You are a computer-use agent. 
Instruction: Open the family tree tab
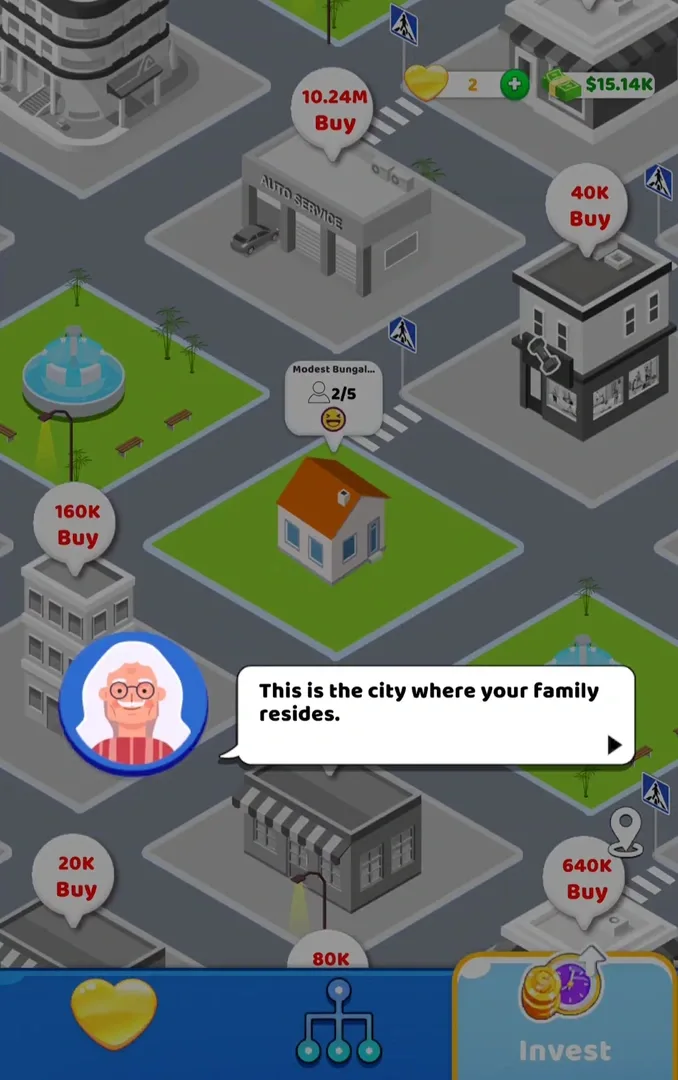pos(339,1023)
